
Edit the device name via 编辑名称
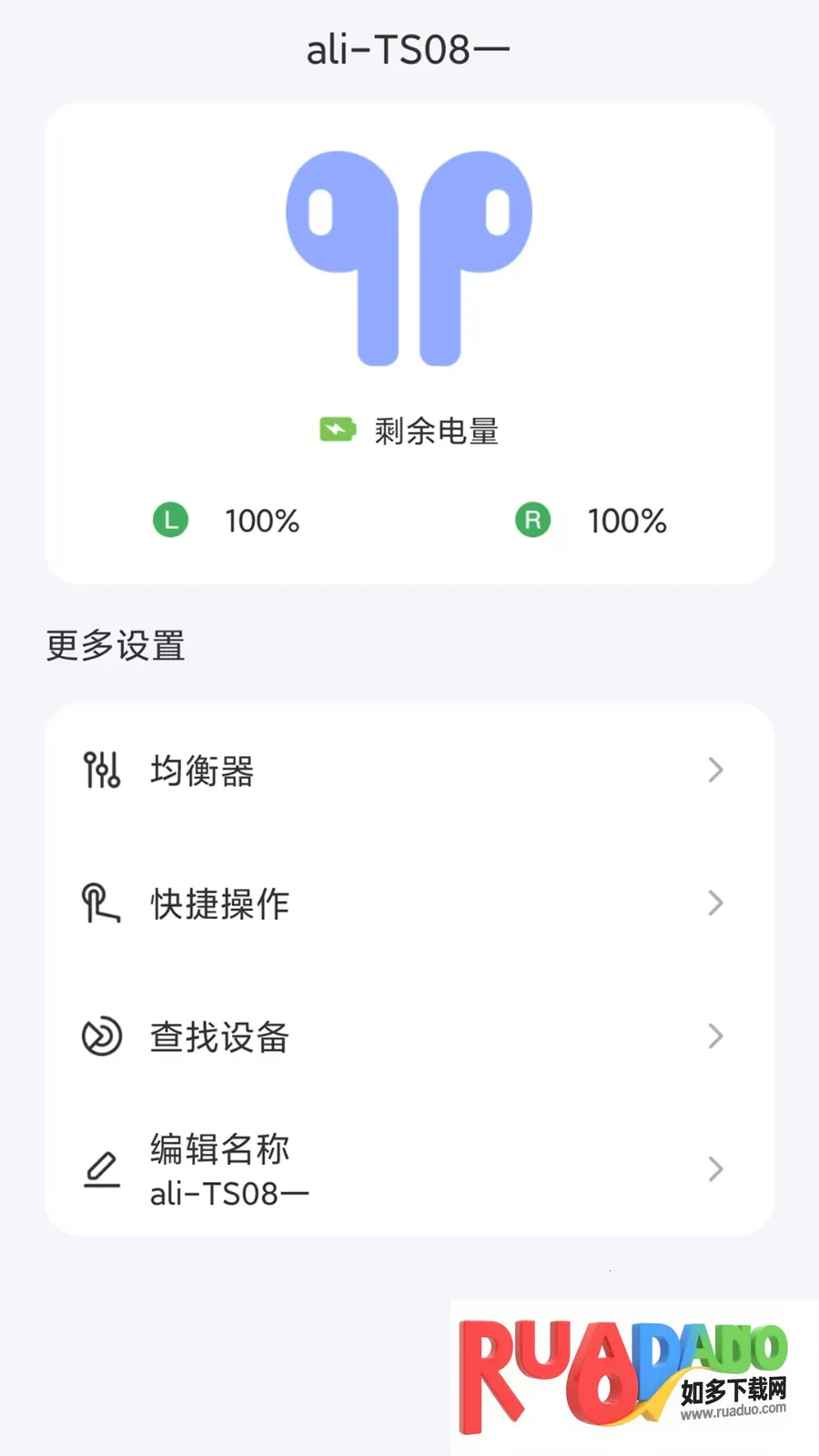coord(409,1169)
